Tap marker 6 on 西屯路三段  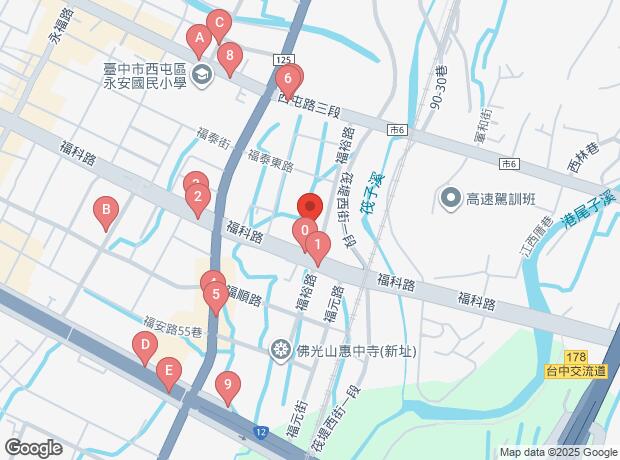(287, 79)
